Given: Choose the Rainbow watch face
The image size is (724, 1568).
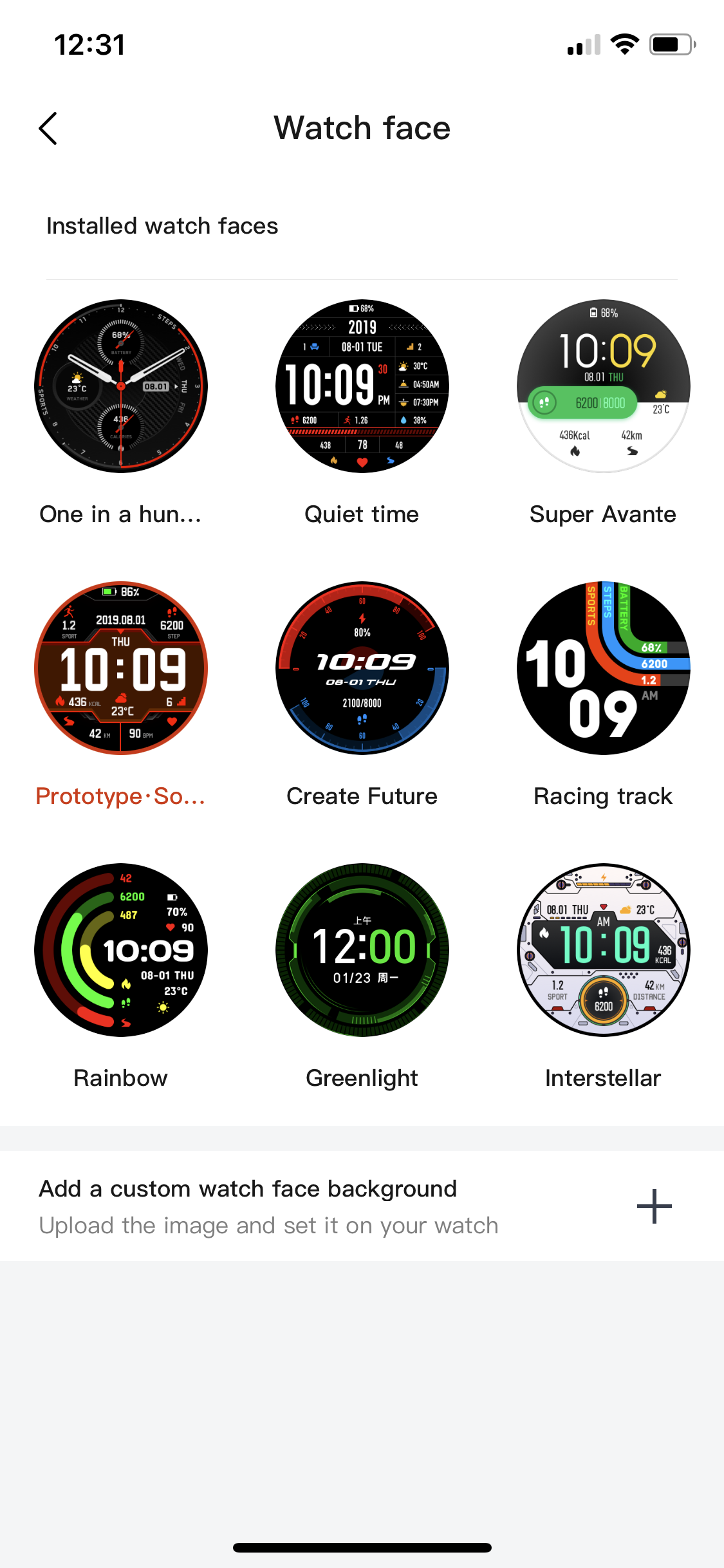Looking at the screenshot, I should 121,950.
